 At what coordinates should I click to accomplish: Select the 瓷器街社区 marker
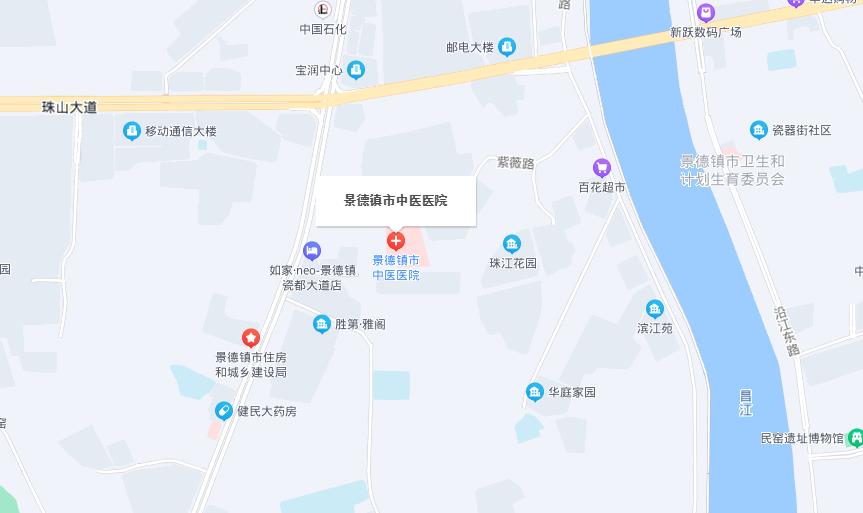point(759,130)
